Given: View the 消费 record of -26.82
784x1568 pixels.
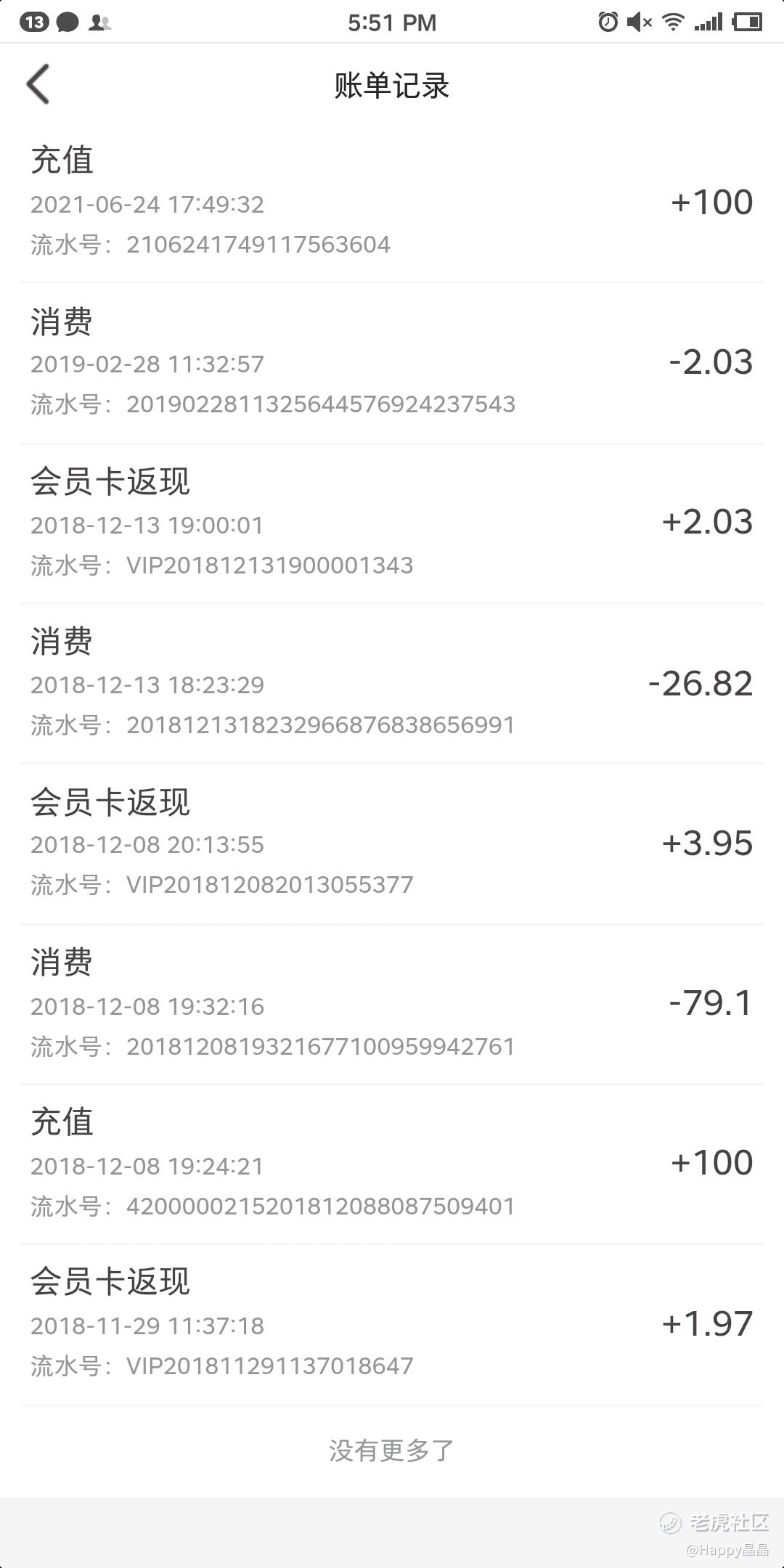Looking at the screenshot, I should click(x=392, y=683).
